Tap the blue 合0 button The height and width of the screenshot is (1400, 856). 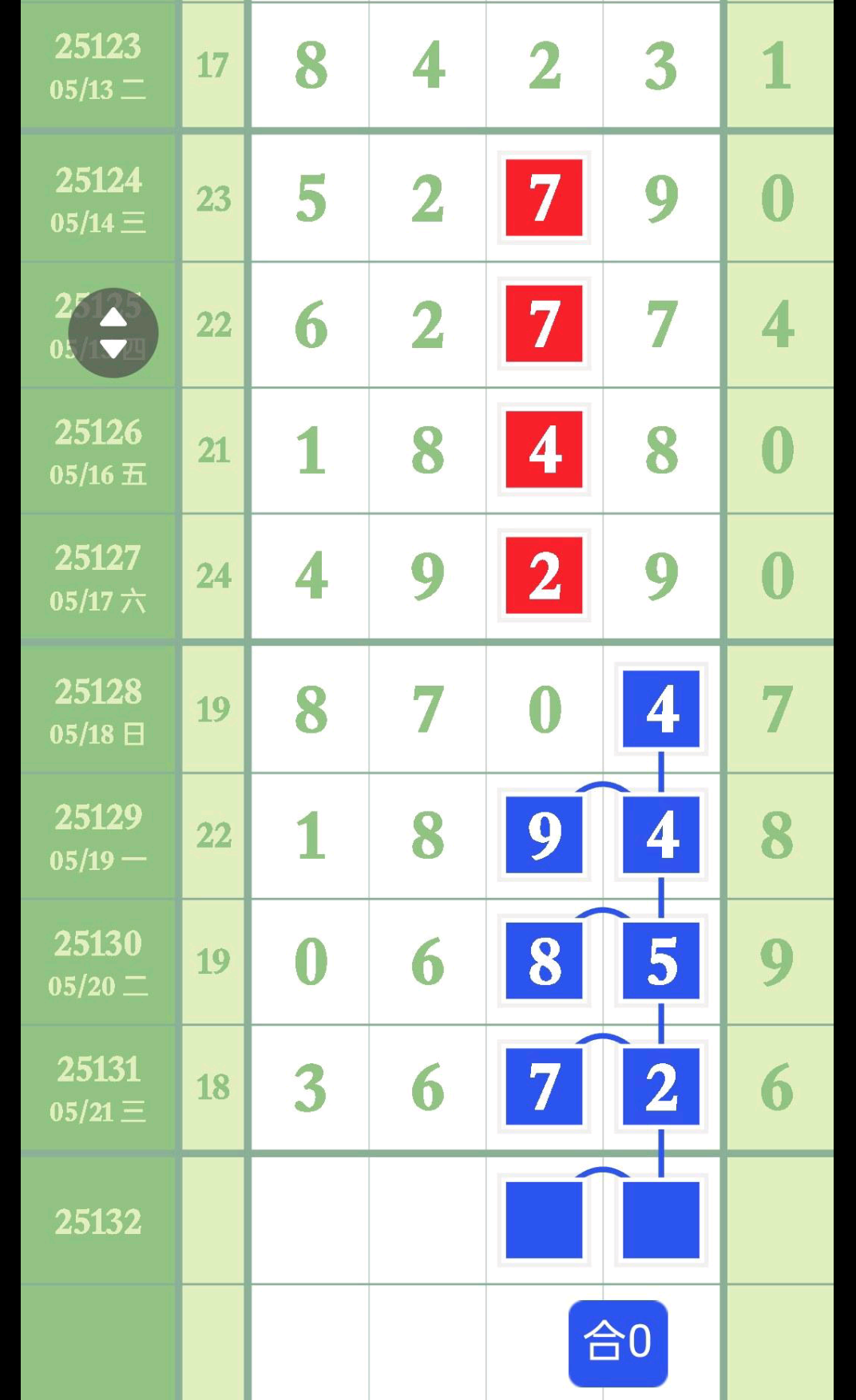[x=618, y=1343]
